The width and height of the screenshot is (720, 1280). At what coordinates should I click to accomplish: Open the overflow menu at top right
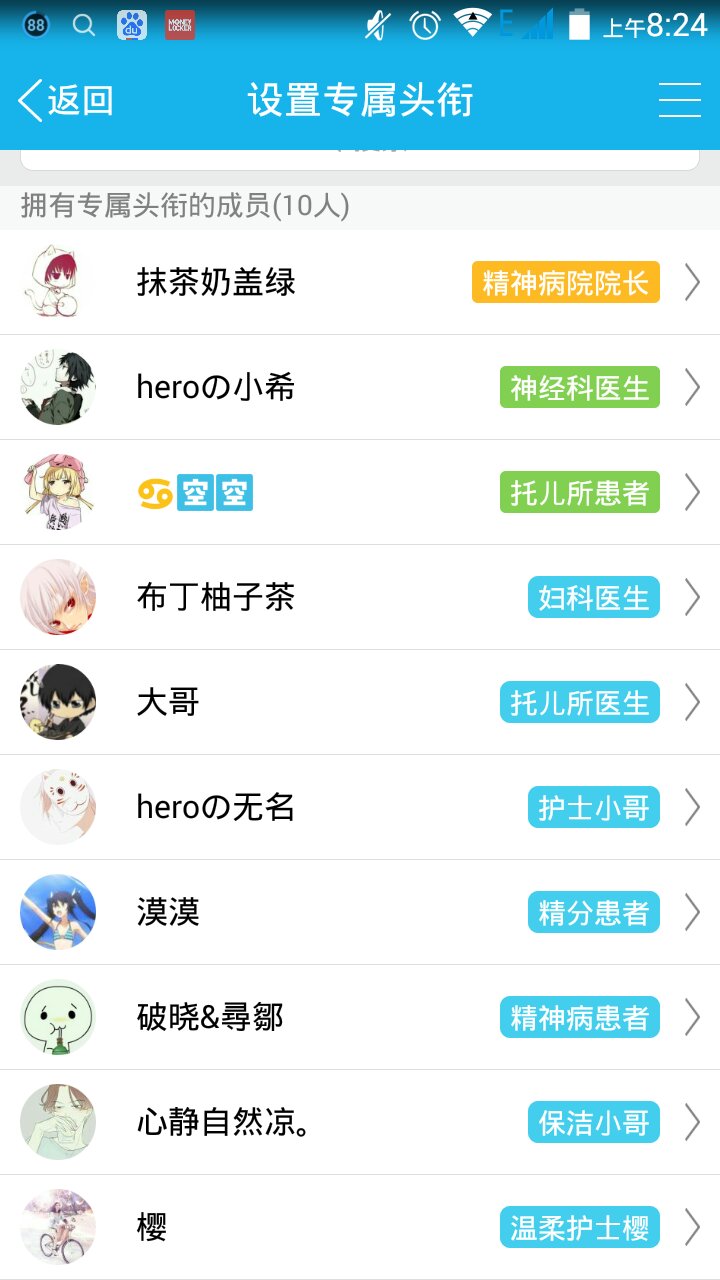[680, 101]
